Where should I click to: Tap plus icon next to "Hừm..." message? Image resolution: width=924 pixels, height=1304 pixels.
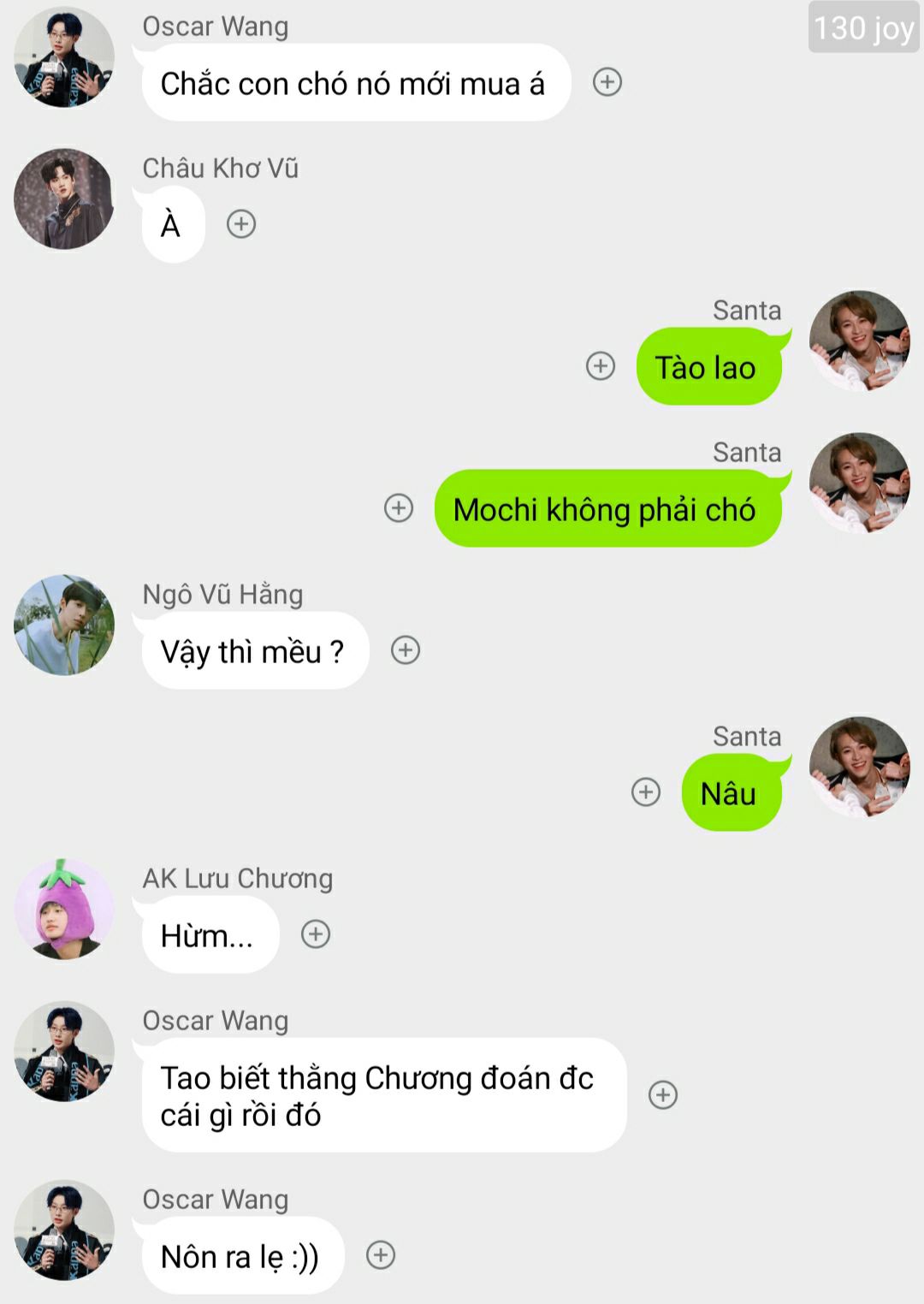coord(316,934)
